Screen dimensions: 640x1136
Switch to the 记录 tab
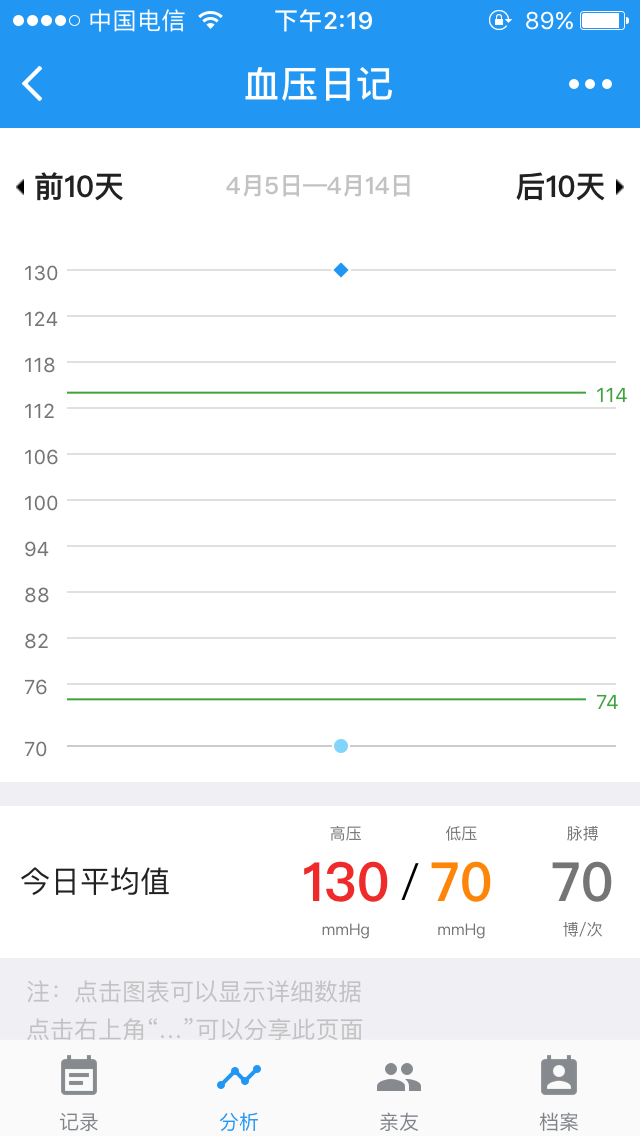[x=79, y=1092]
